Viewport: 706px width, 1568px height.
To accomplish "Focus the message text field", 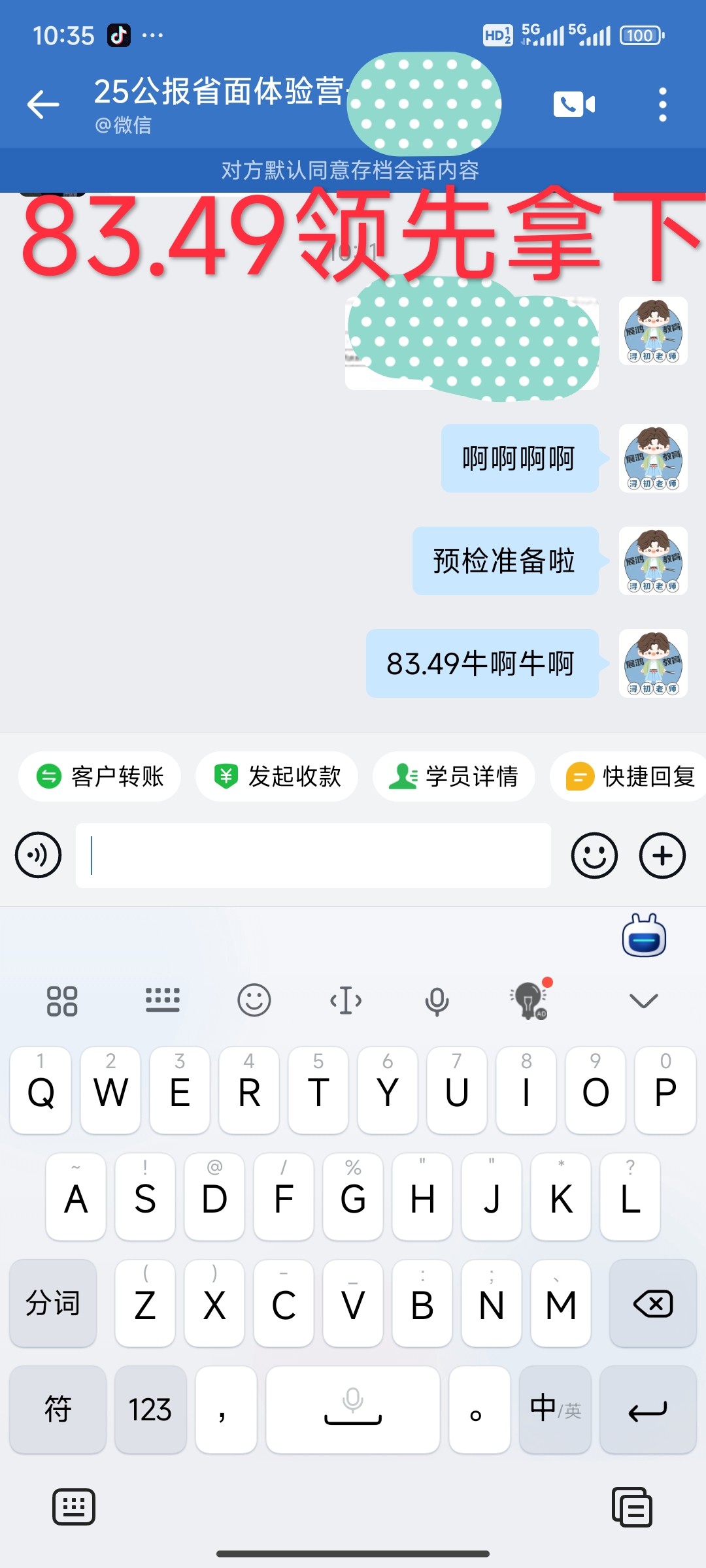I will pos(314,855).
